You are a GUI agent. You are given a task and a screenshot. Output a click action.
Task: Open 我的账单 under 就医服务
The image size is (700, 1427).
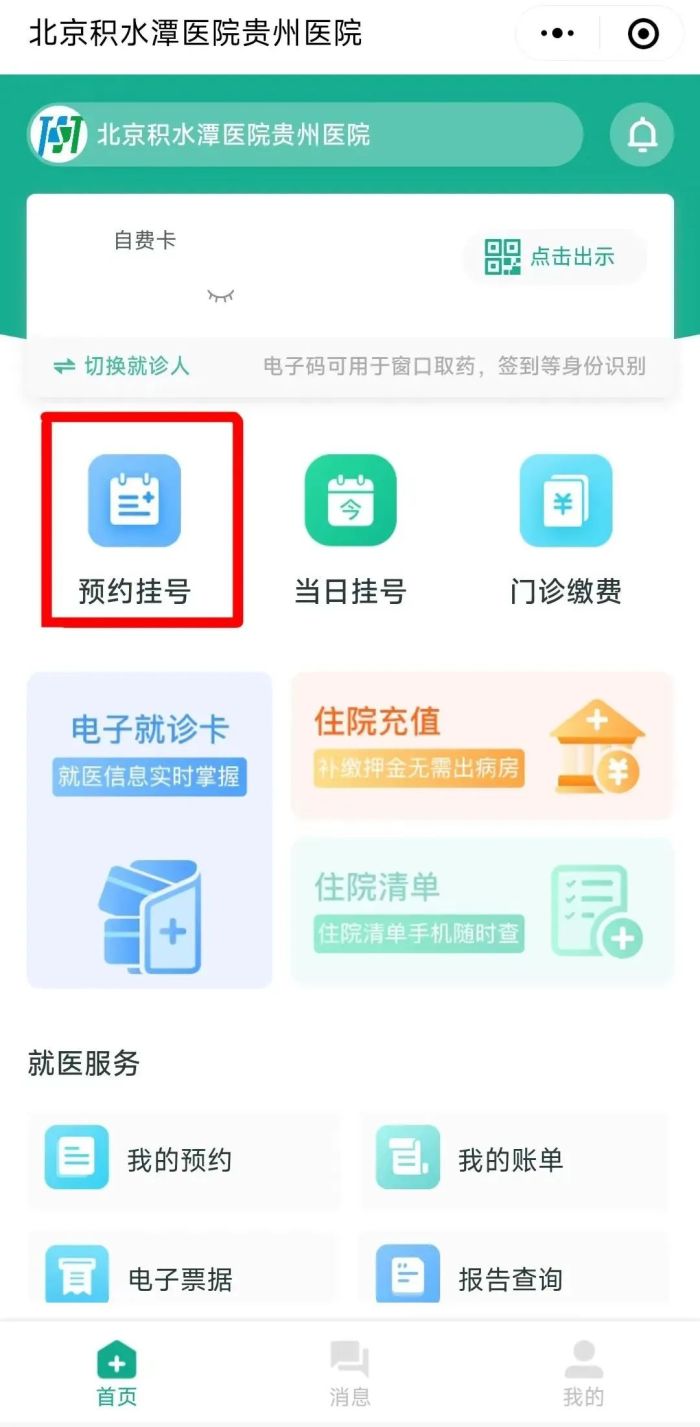[512, 1160]
